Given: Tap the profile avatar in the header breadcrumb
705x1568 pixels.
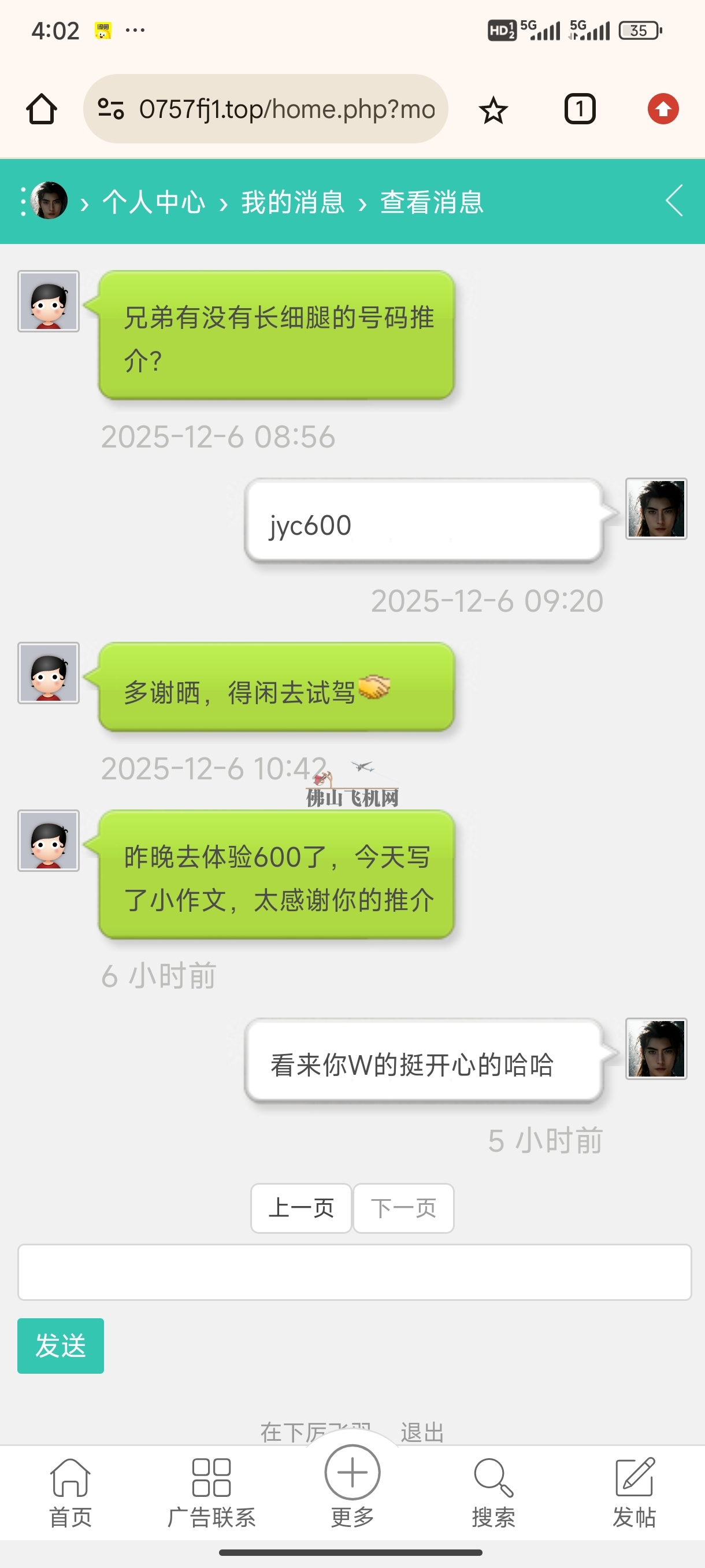Looking at the screenshot, I should 49,201.
